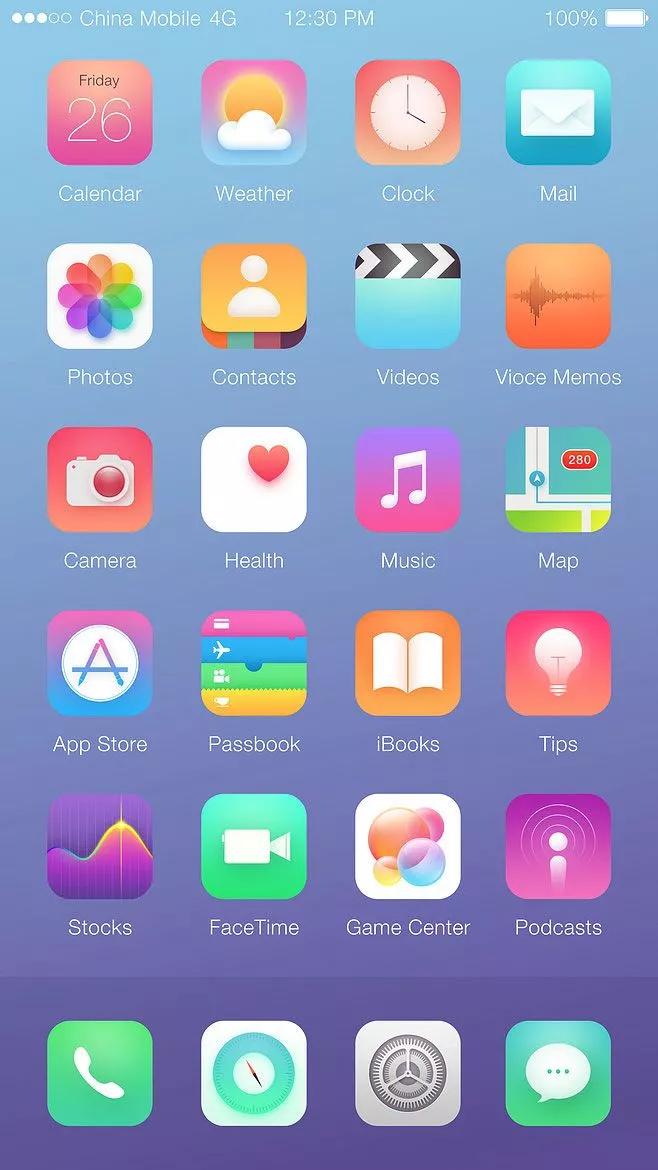Open the App Store
The width and height of the screenshot is (658, 1170).
pyautogui.click(x=100, y=663)
